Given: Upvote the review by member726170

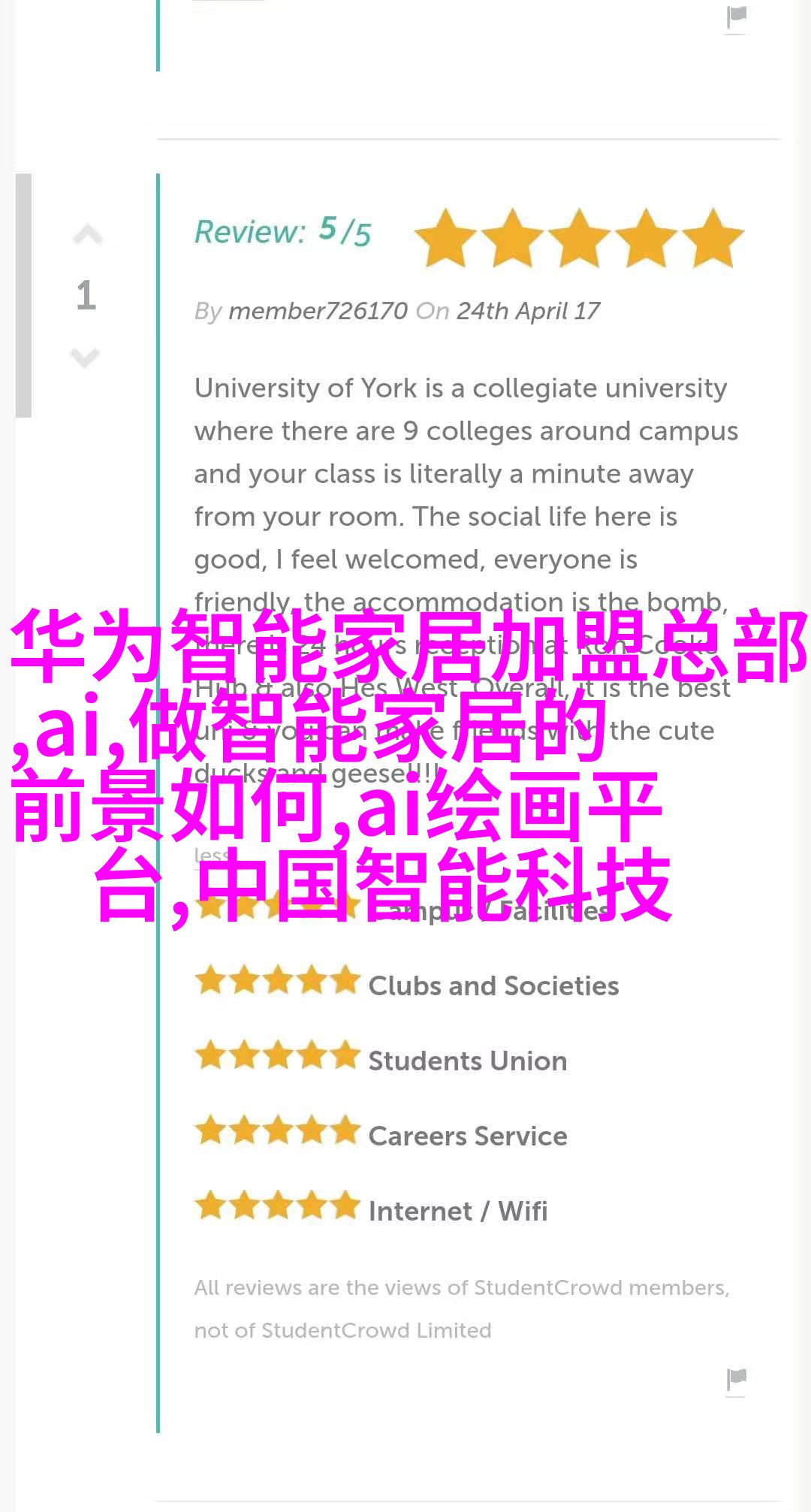Looking at the screenshot, I should [x=87, y=236].
